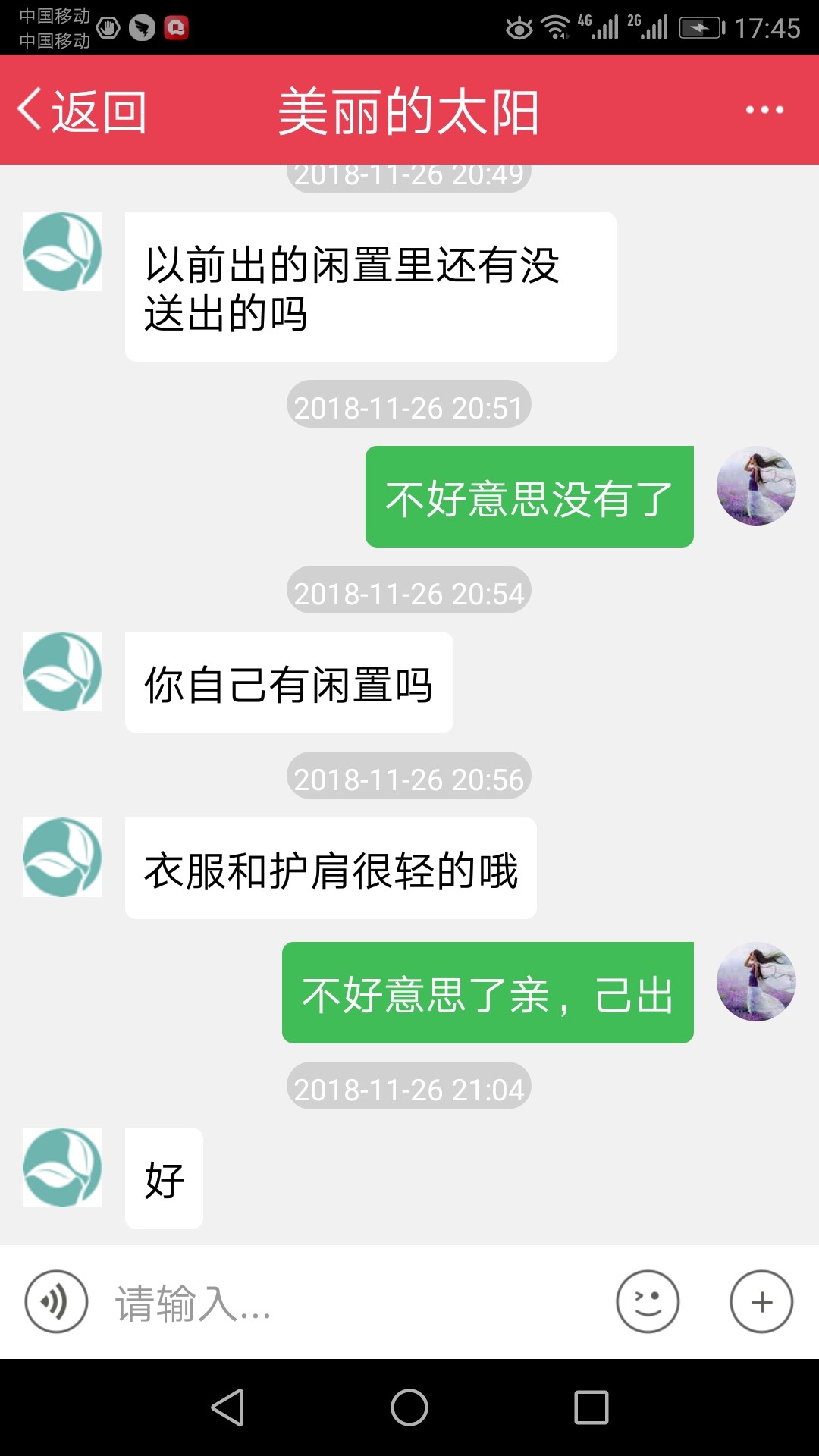Go to the system home screen

coord(409,1407)
